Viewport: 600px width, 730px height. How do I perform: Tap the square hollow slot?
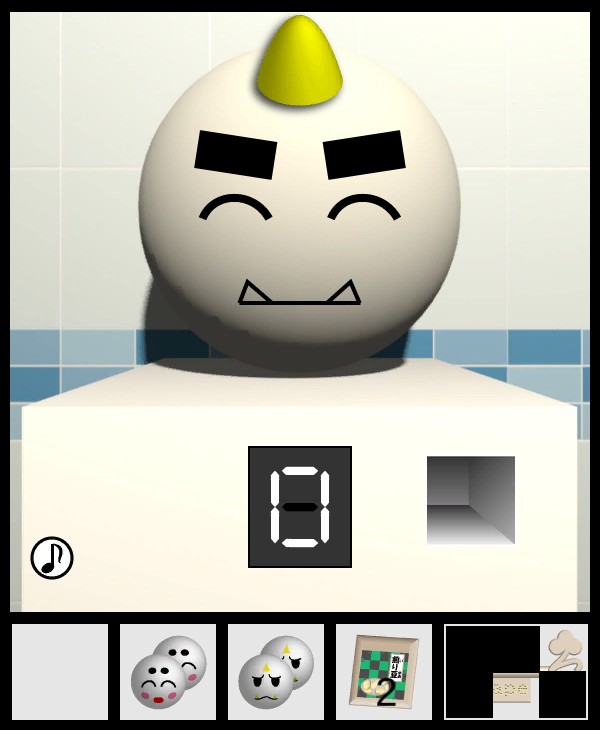[470, 500]
